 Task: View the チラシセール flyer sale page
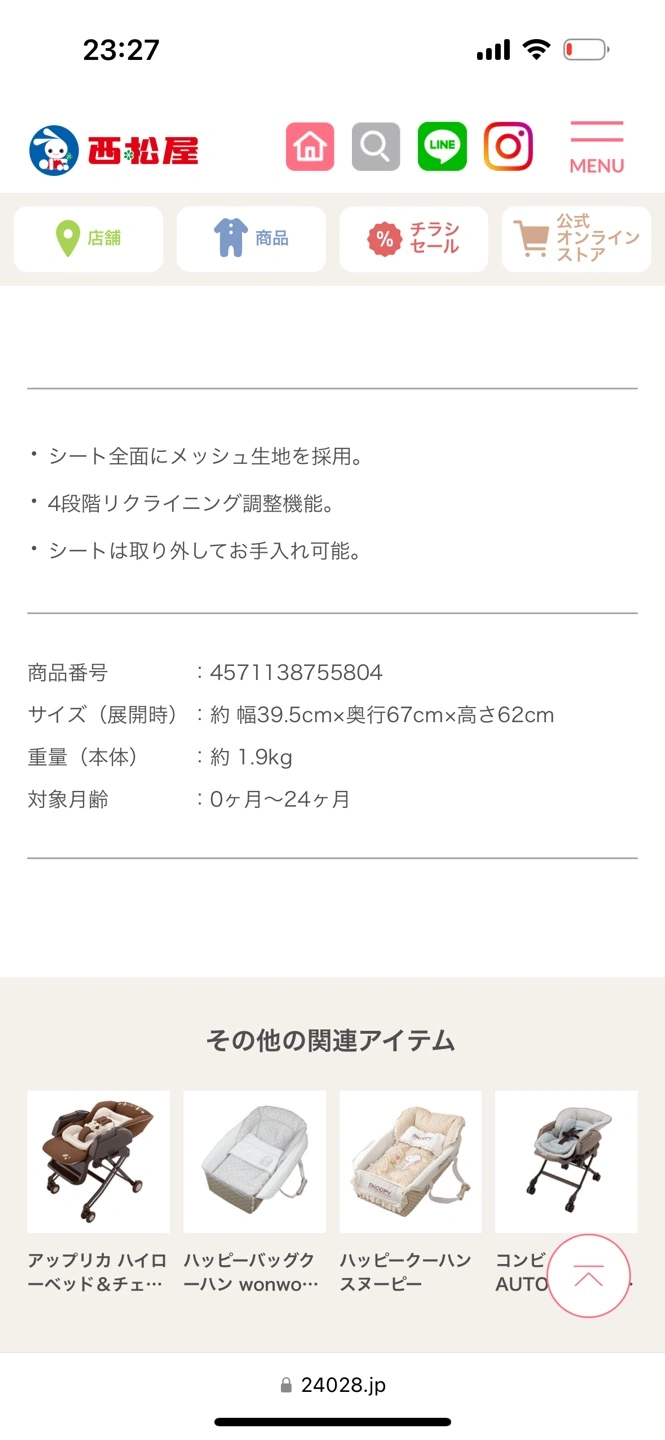(414, 239)
